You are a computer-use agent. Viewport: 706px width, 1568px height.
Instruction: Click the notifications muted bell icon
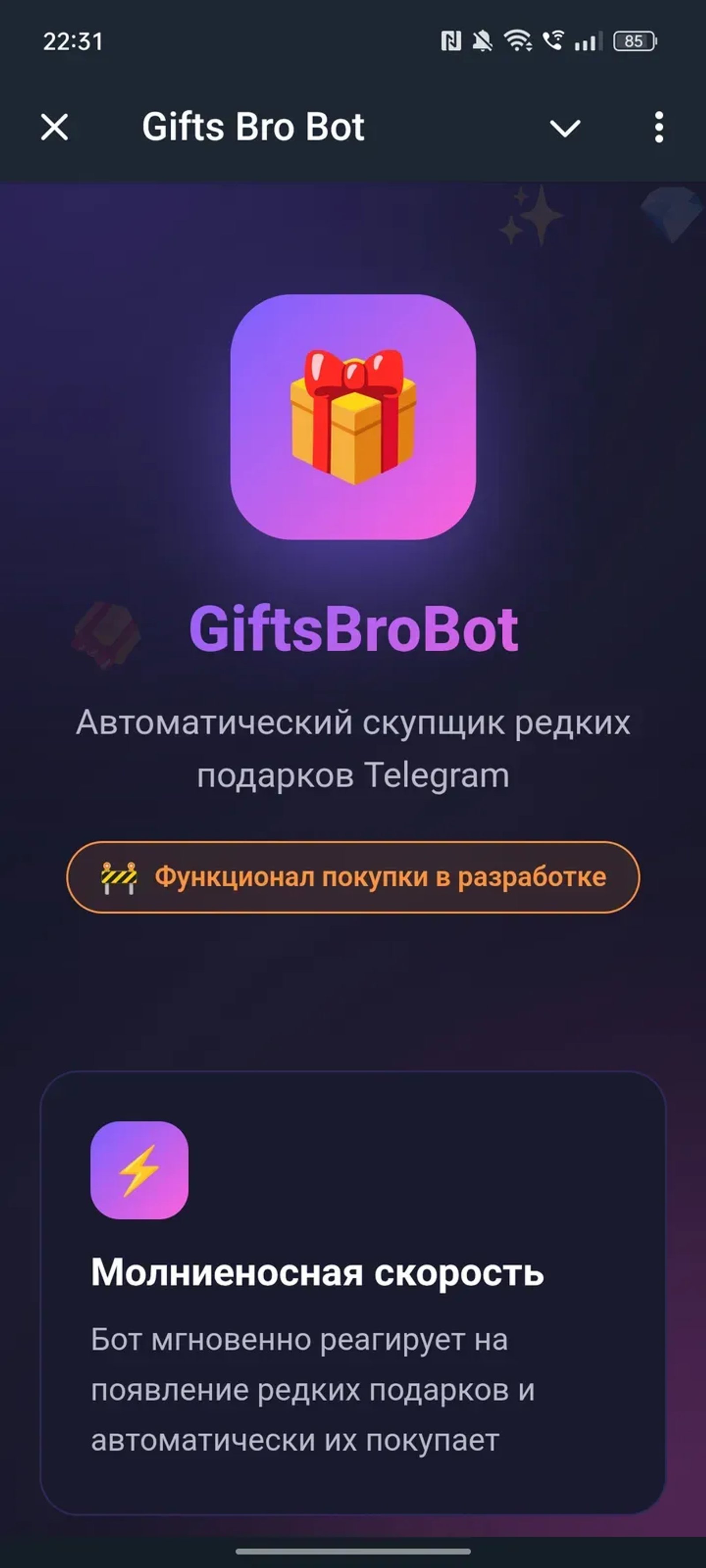482,41
